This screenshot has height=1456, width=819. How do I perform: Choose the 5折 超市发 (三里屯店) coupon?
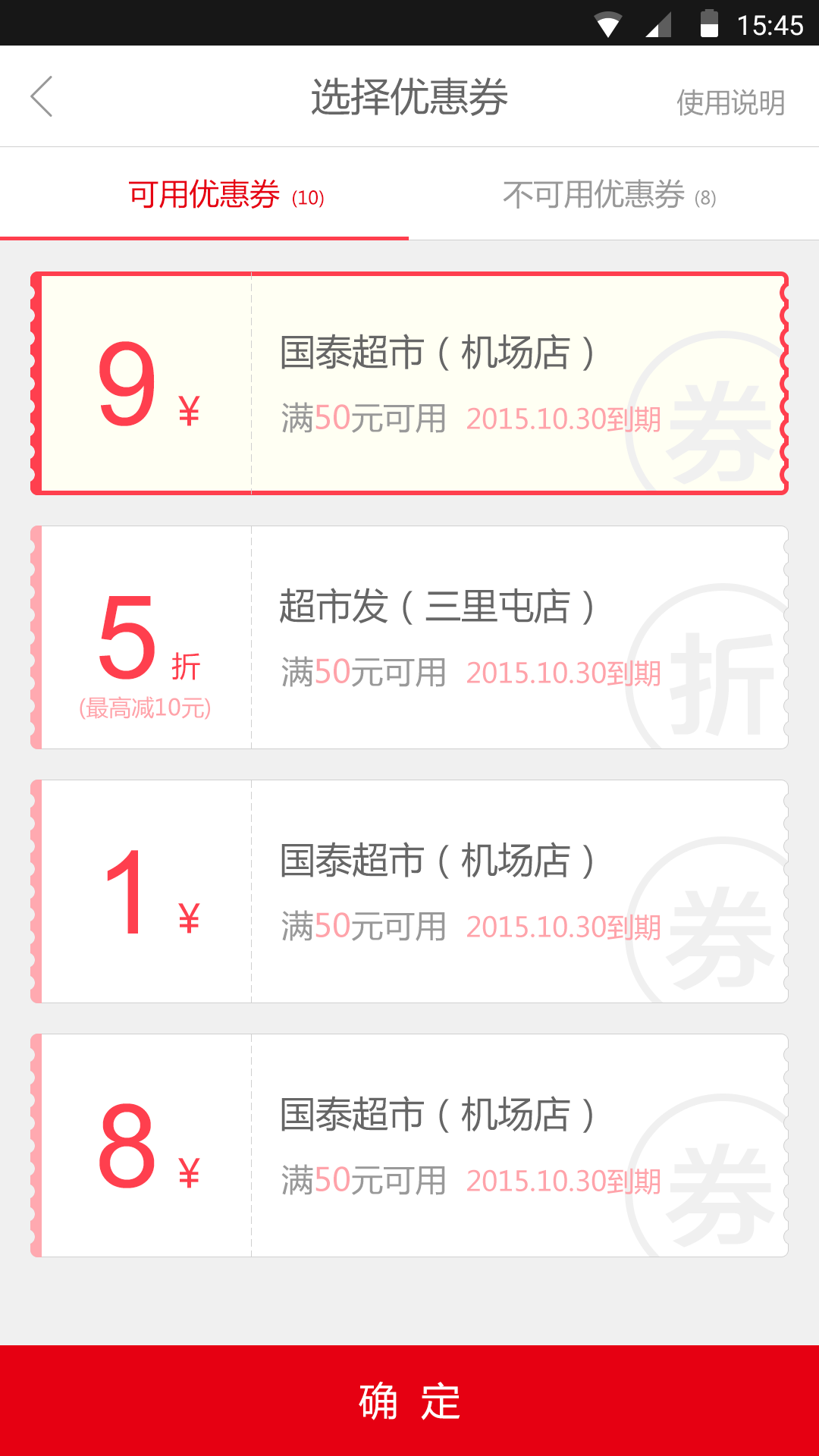click(409, 637)
